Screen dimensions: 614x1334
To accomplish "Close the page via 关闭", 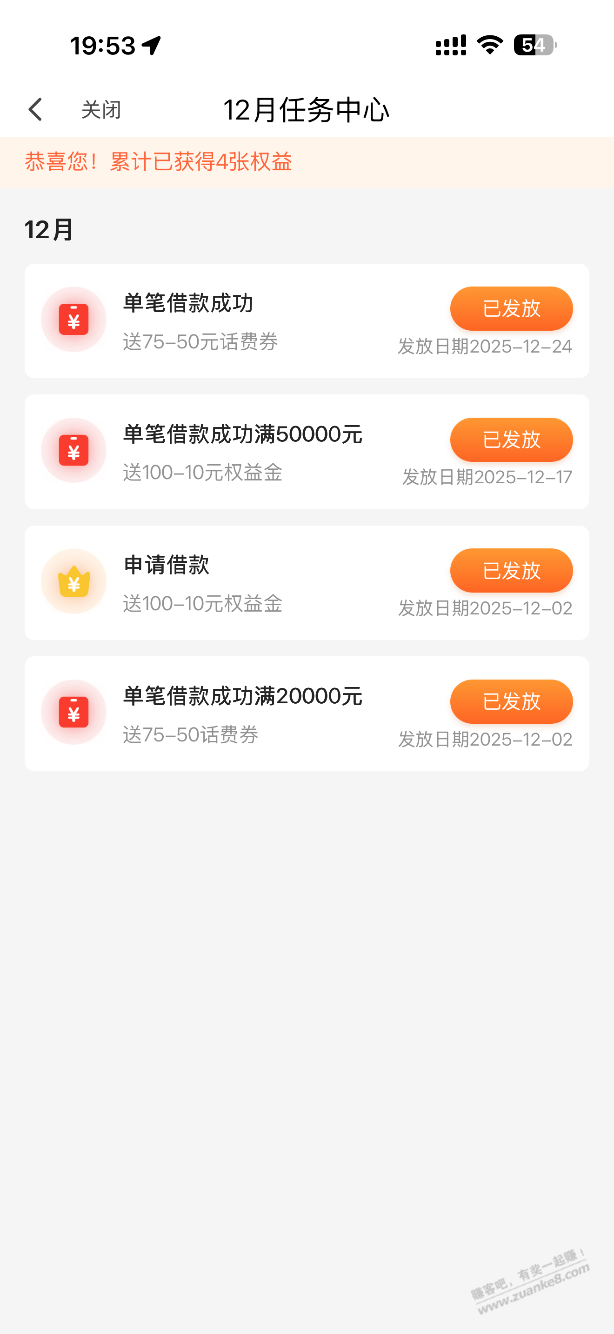I will (101, 110).
